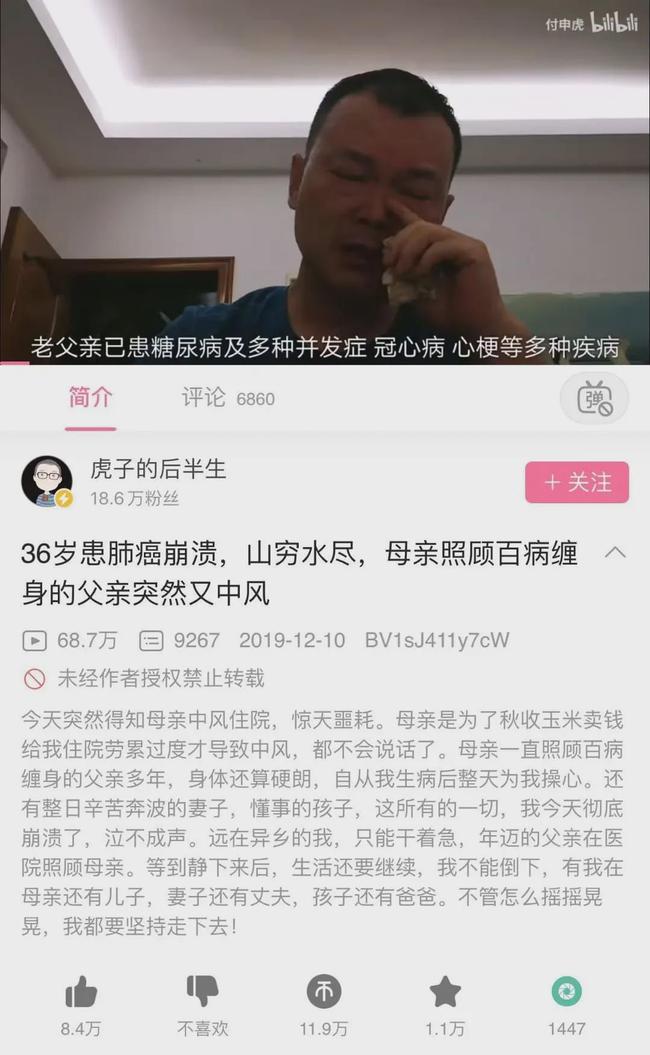Select the 简介 tab

click(90, 398)
